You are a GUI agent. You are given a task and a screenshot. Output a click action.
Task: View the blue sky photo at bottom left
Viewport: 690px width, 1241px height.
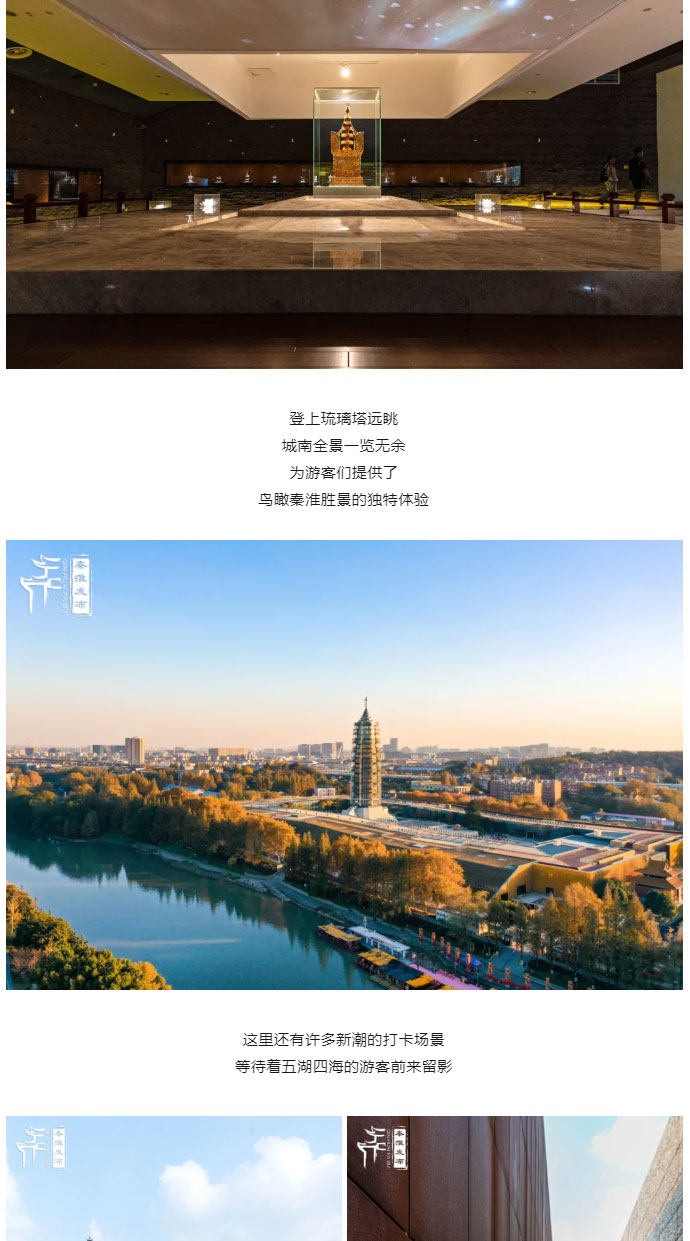(174, 1179)
